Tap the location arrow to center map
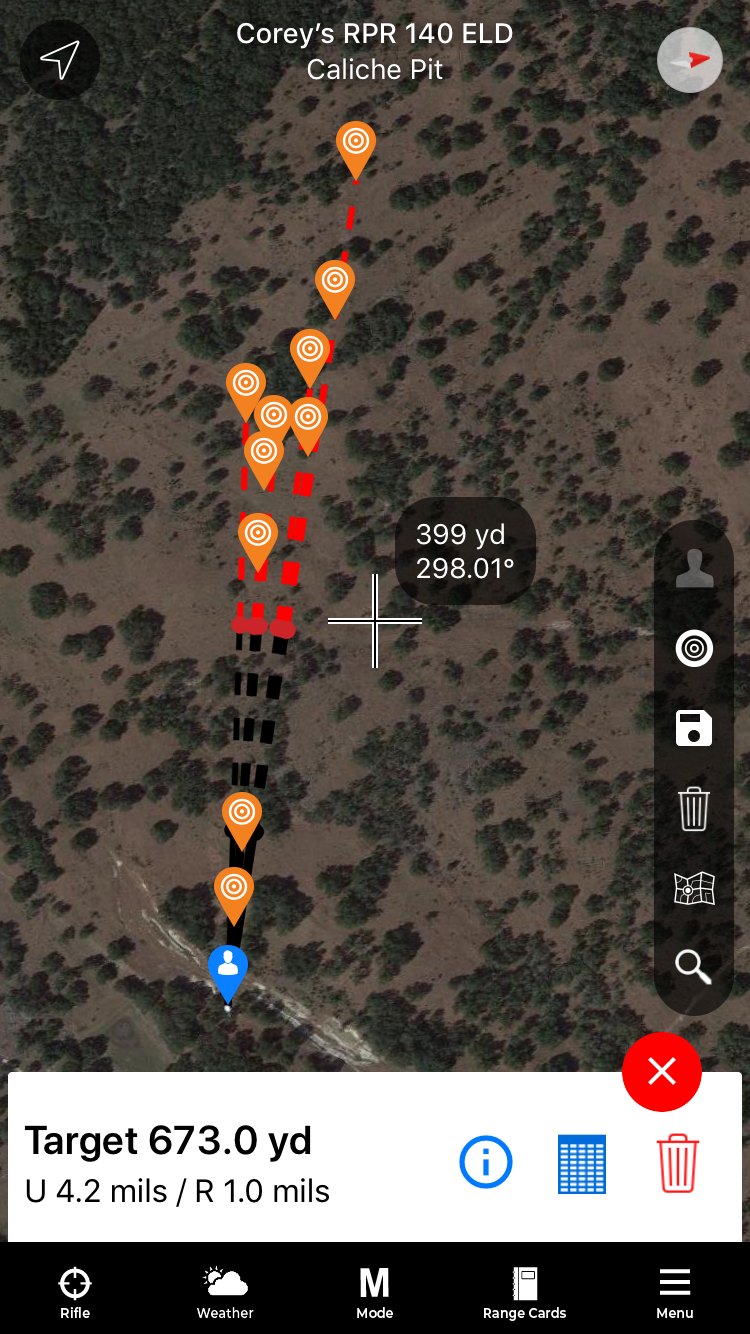 tap(60, 60)
